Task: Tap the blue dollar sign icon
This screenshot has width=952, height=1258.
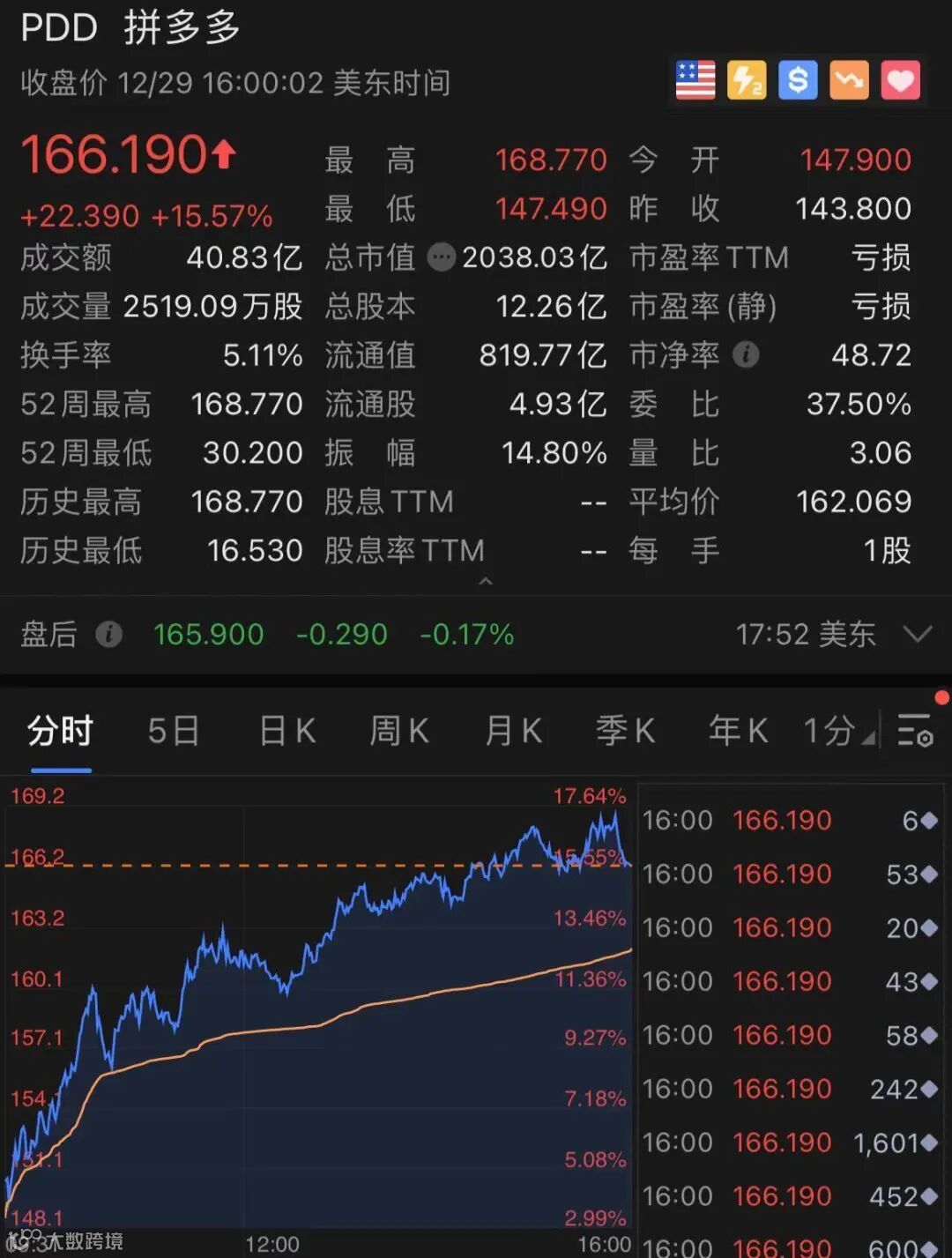Action: (798, 80)
